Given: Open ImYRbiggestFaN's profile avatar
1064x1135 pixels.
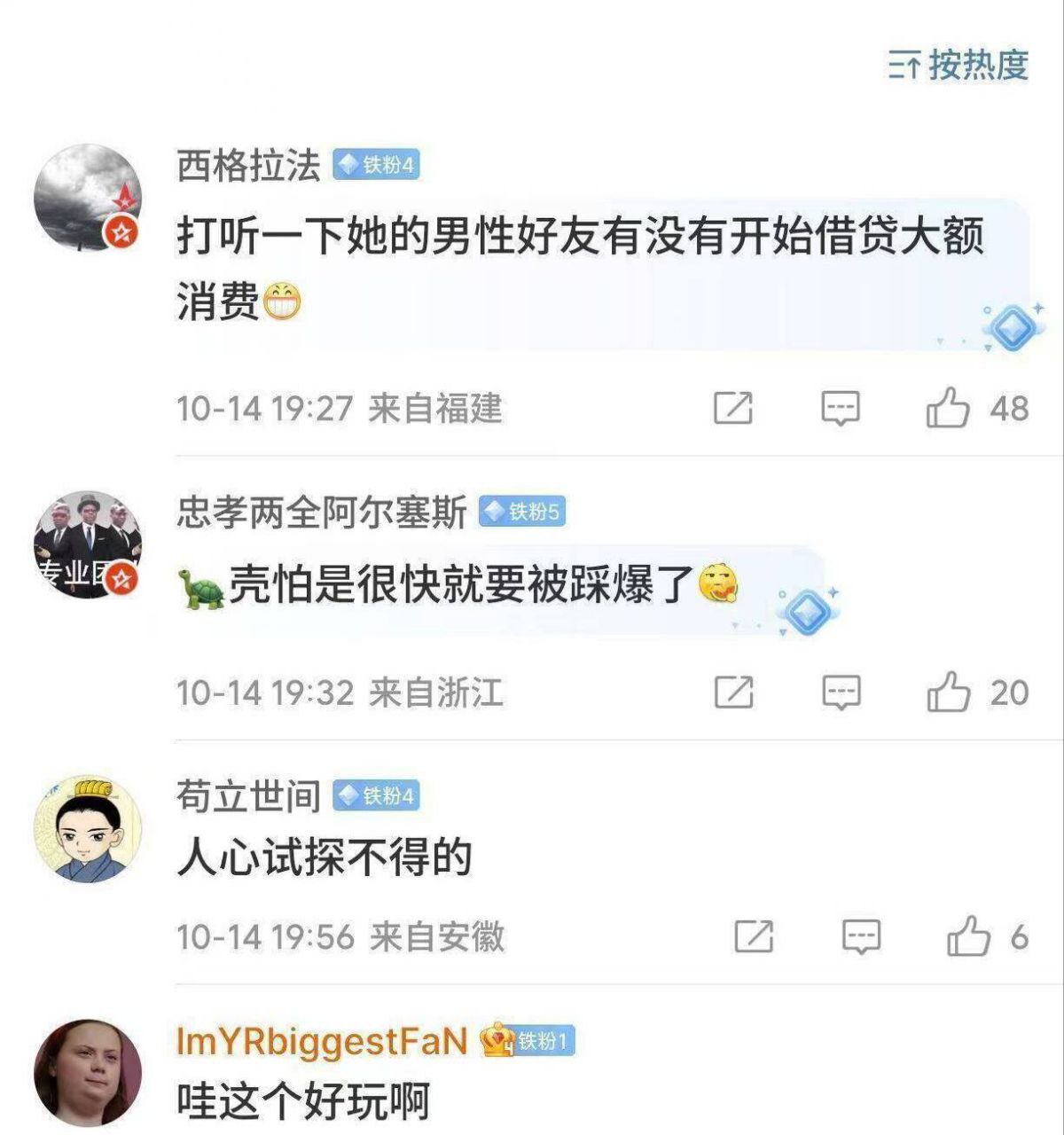Looking at the screenshot, I should click(x=87, y=1073).
